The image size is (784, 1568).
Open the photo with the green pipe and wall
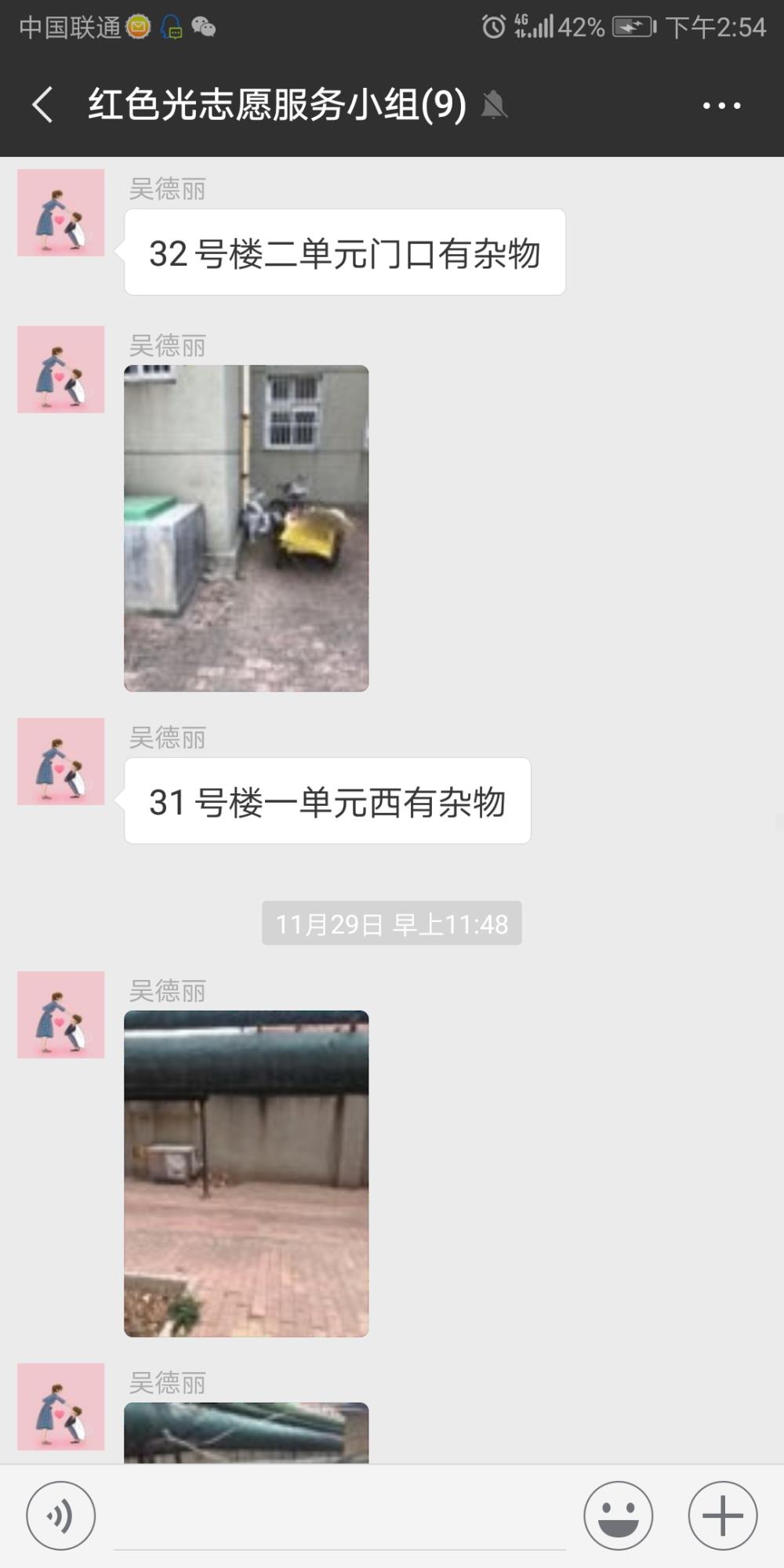point(246,1174)
